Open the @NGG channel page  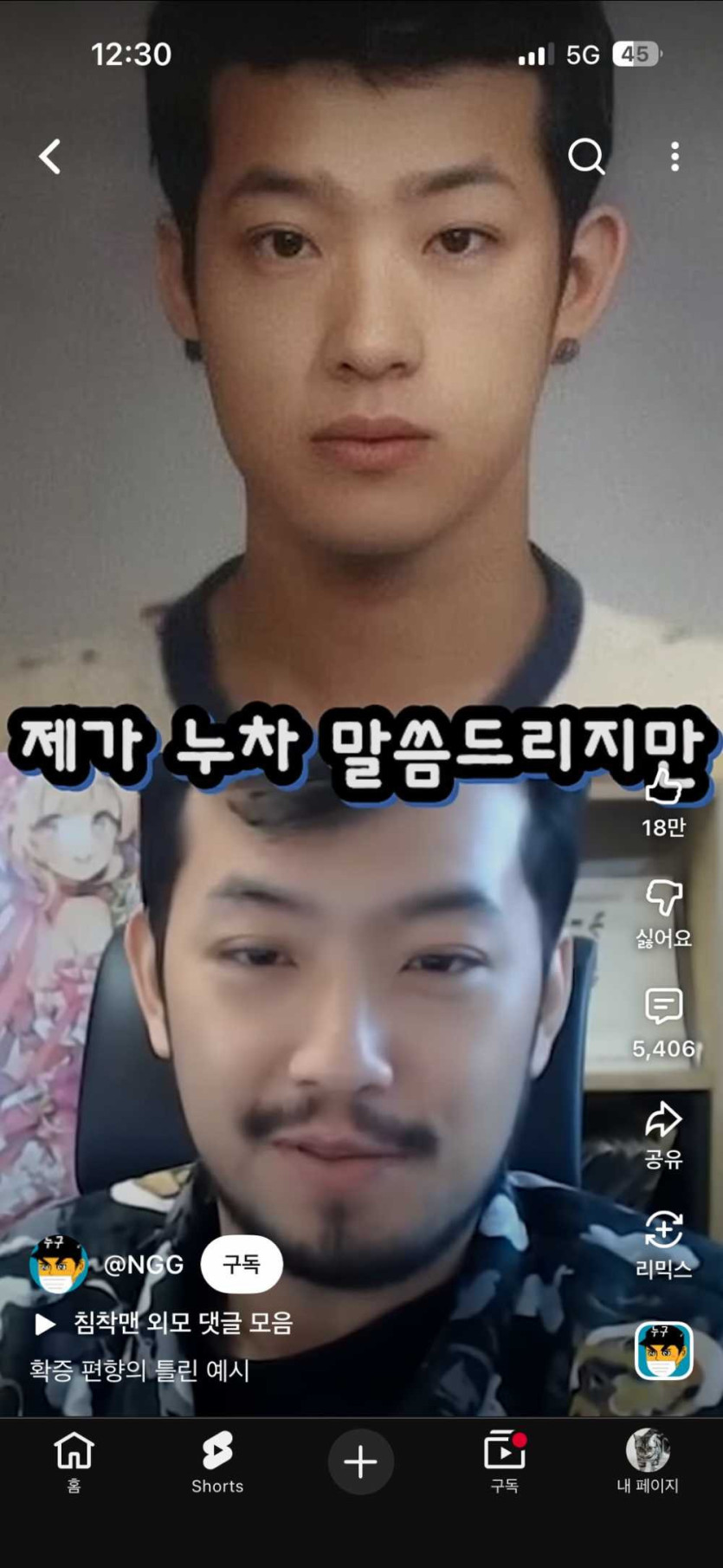pyautogui.click(x=143, y=1265)
